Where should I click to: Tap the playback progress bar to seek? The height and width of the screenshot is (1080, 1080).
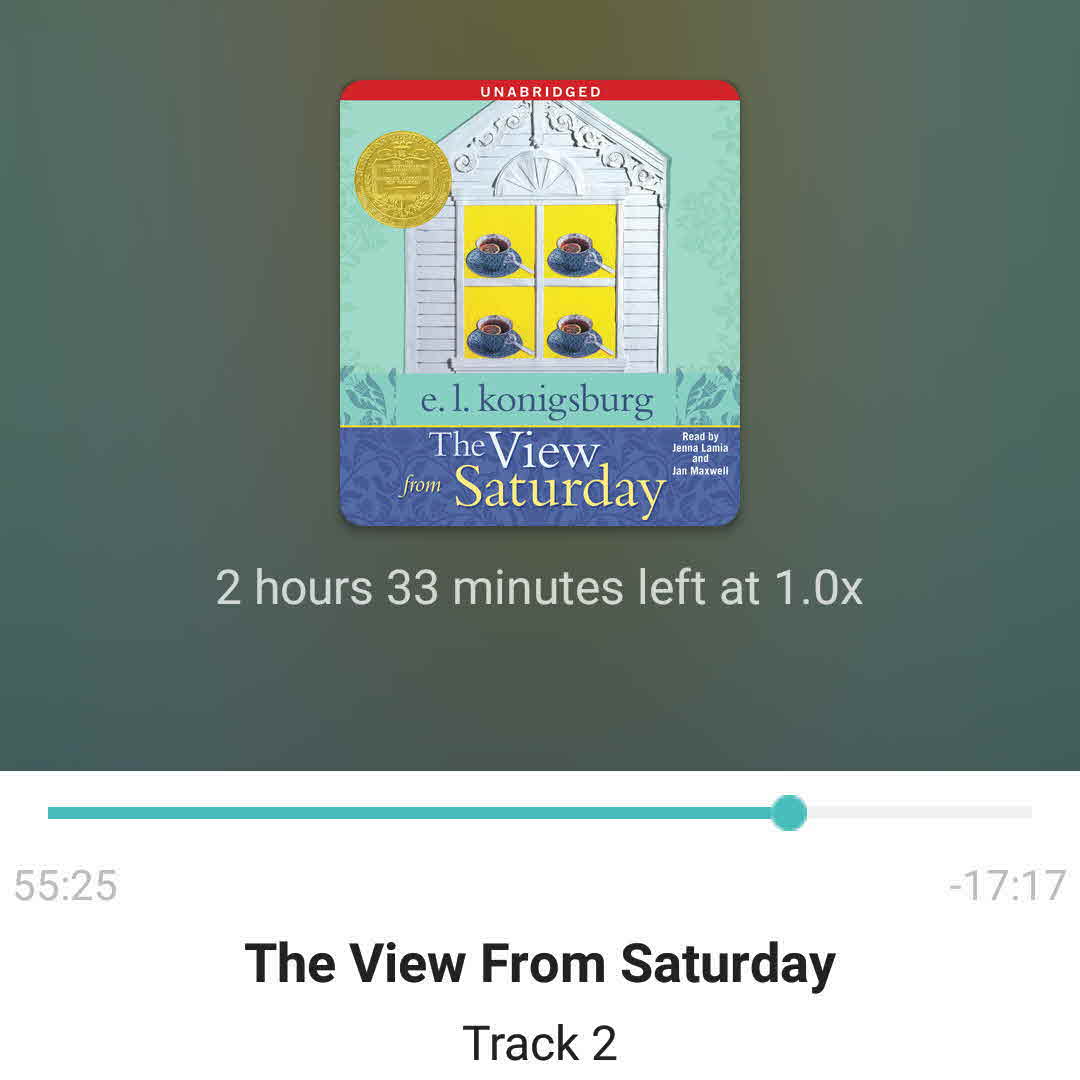point(540,813)
